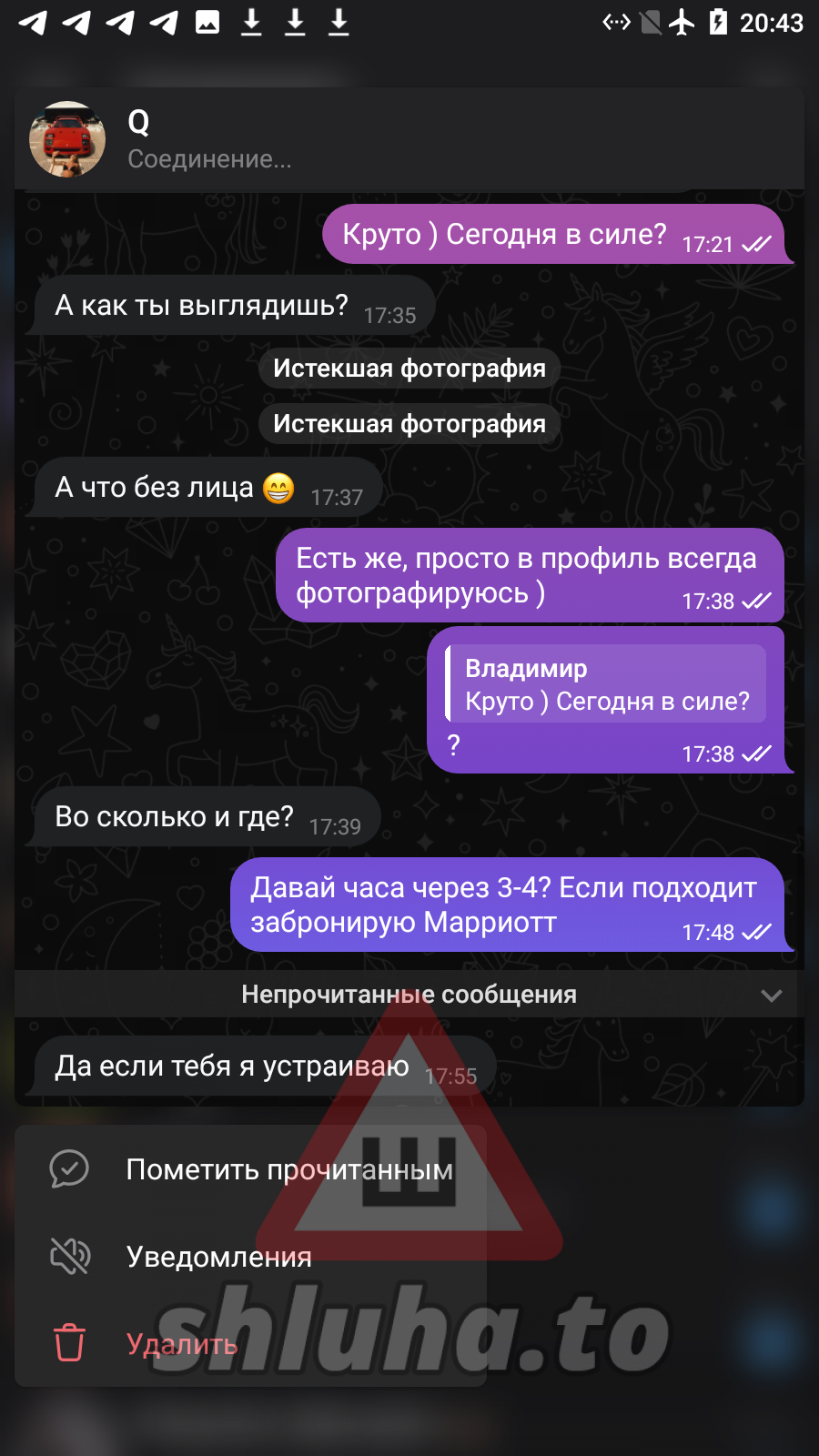Open the Уведомления notification option
819x1456 pixels.
pyautogui.click(x=218, y=1257)
